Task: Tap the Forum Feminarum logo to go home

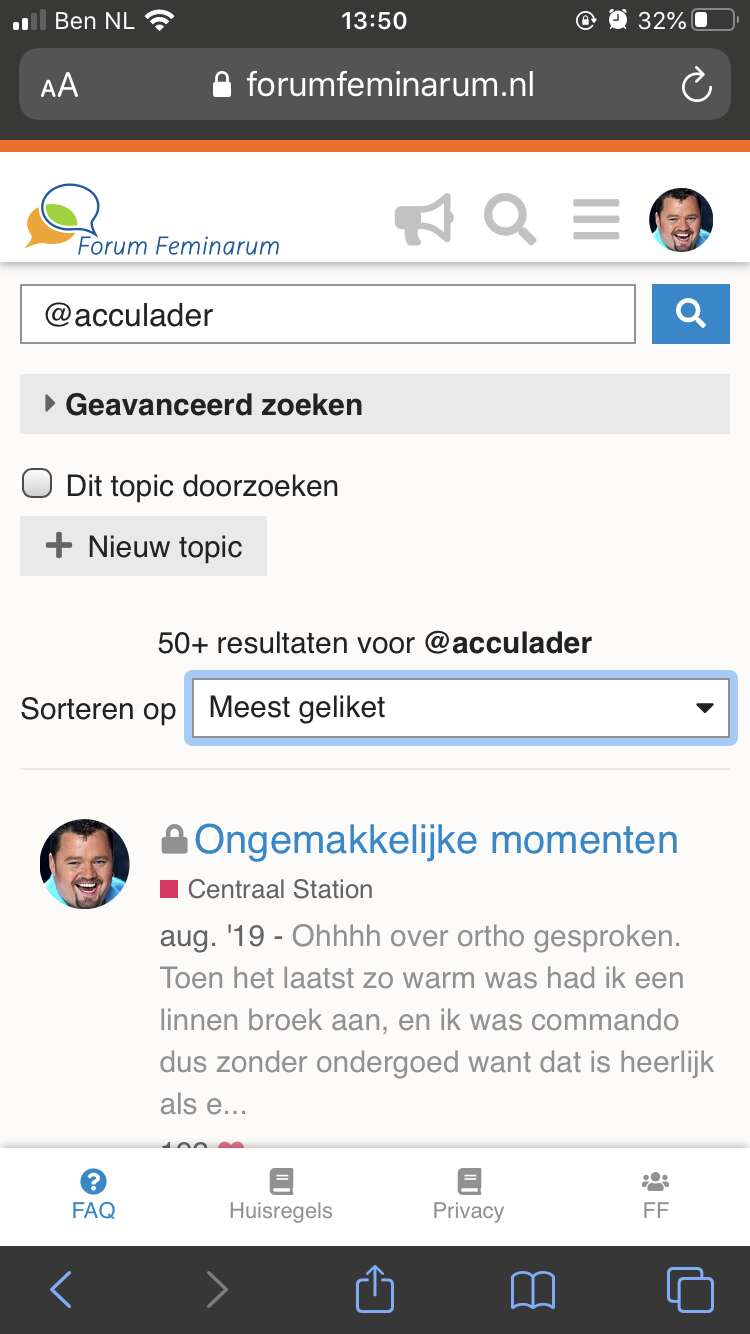Action: (152, 220)
